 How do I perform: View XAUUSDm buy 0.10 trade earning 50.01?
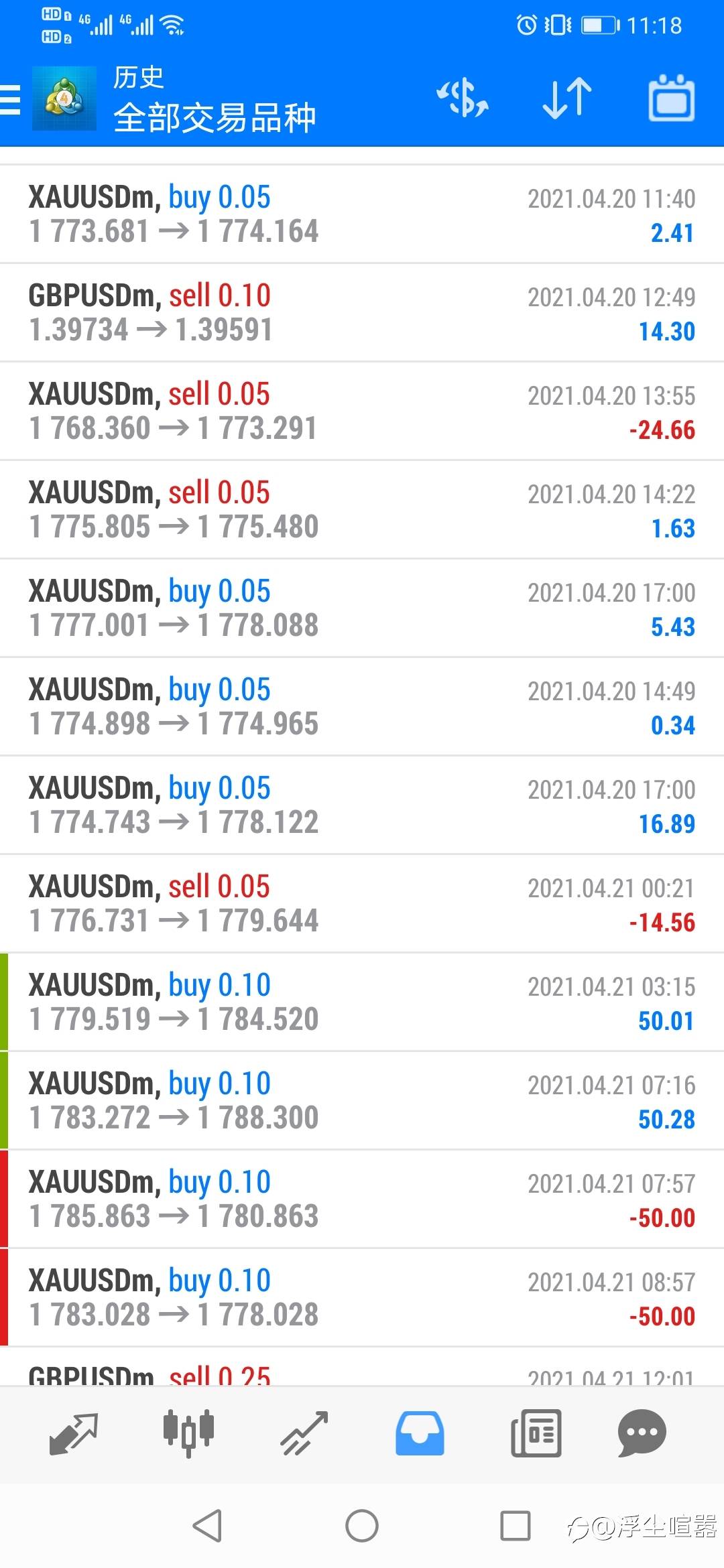(x=362, y=1002)
